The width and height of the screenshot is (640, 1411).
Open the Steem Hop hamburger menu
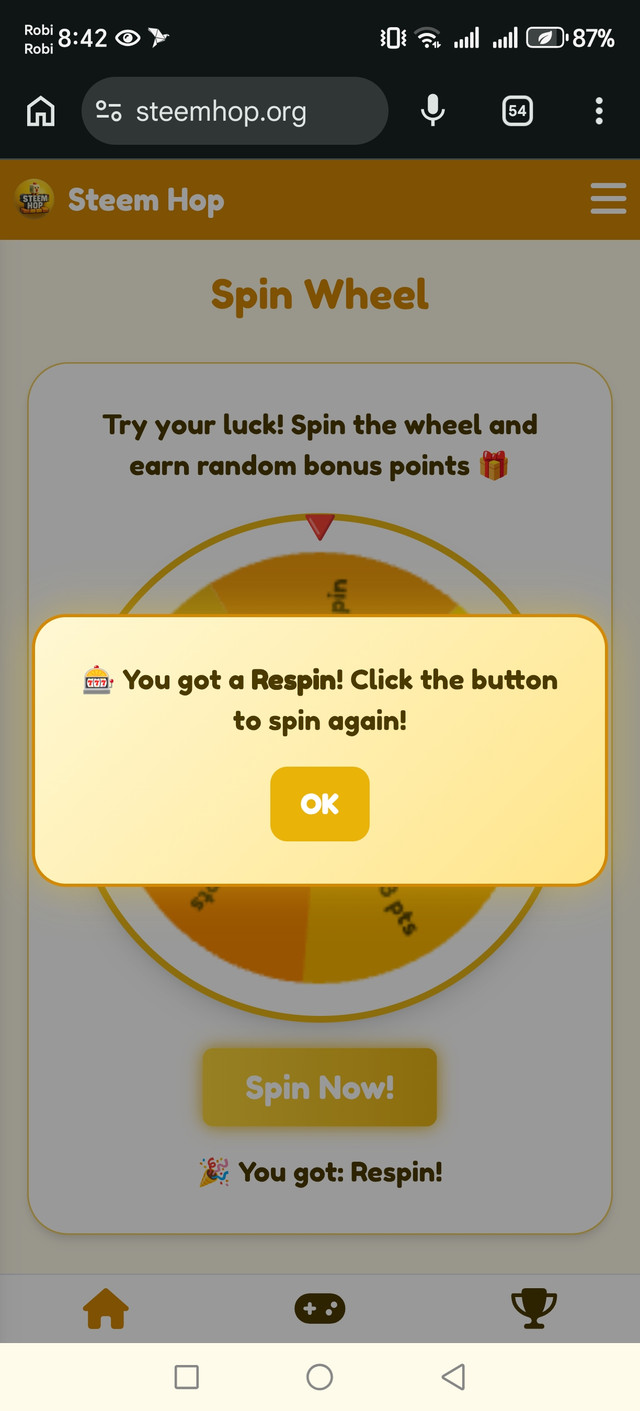608,199
